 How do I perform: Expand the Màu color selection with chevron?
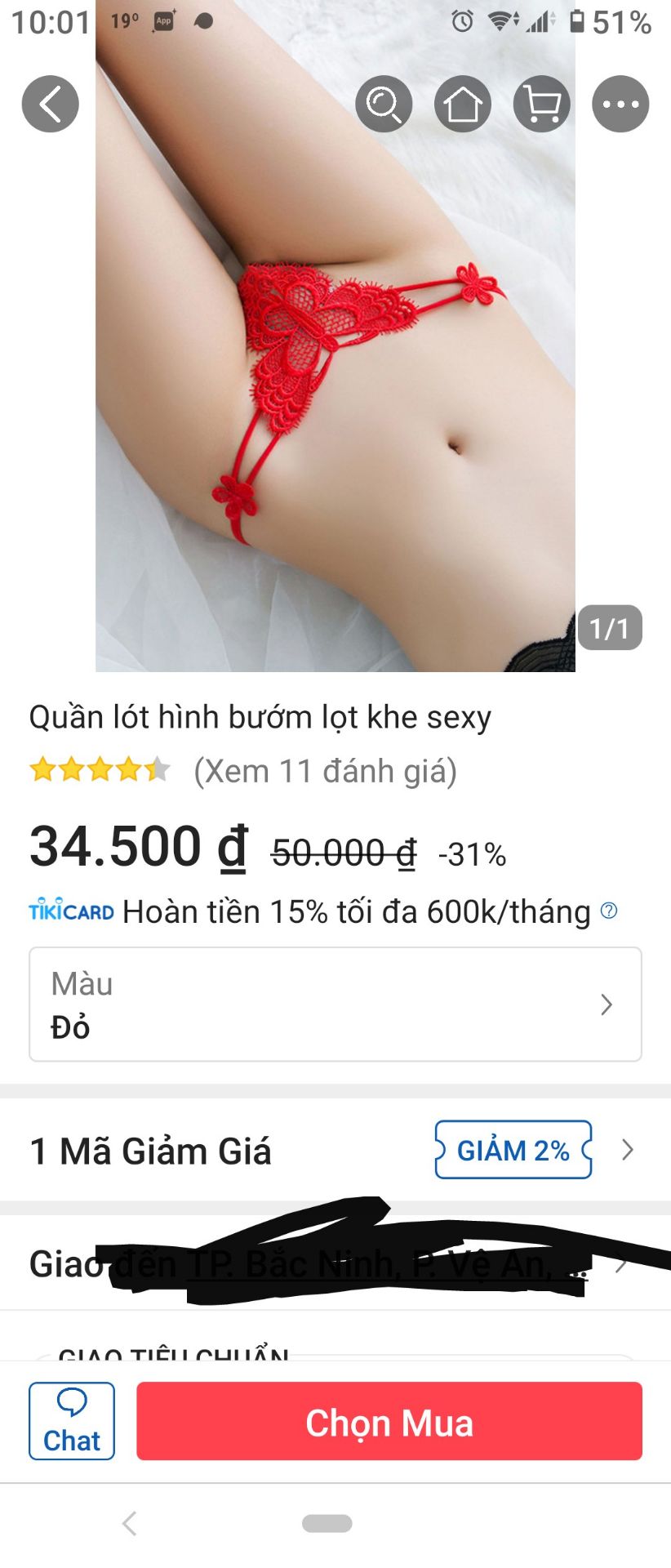click(605, 1004)
